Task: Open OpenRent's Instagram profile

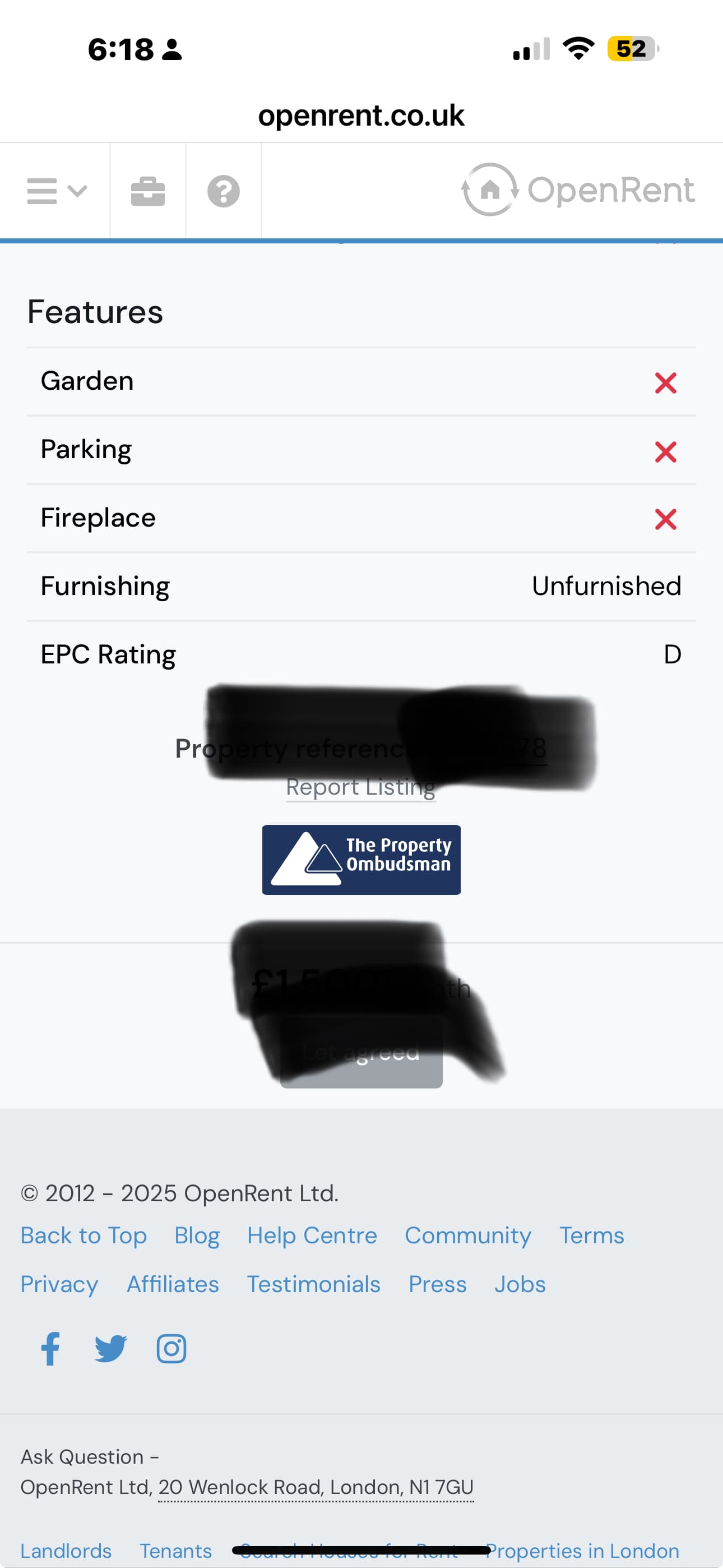Action: tap(172, 1349)
